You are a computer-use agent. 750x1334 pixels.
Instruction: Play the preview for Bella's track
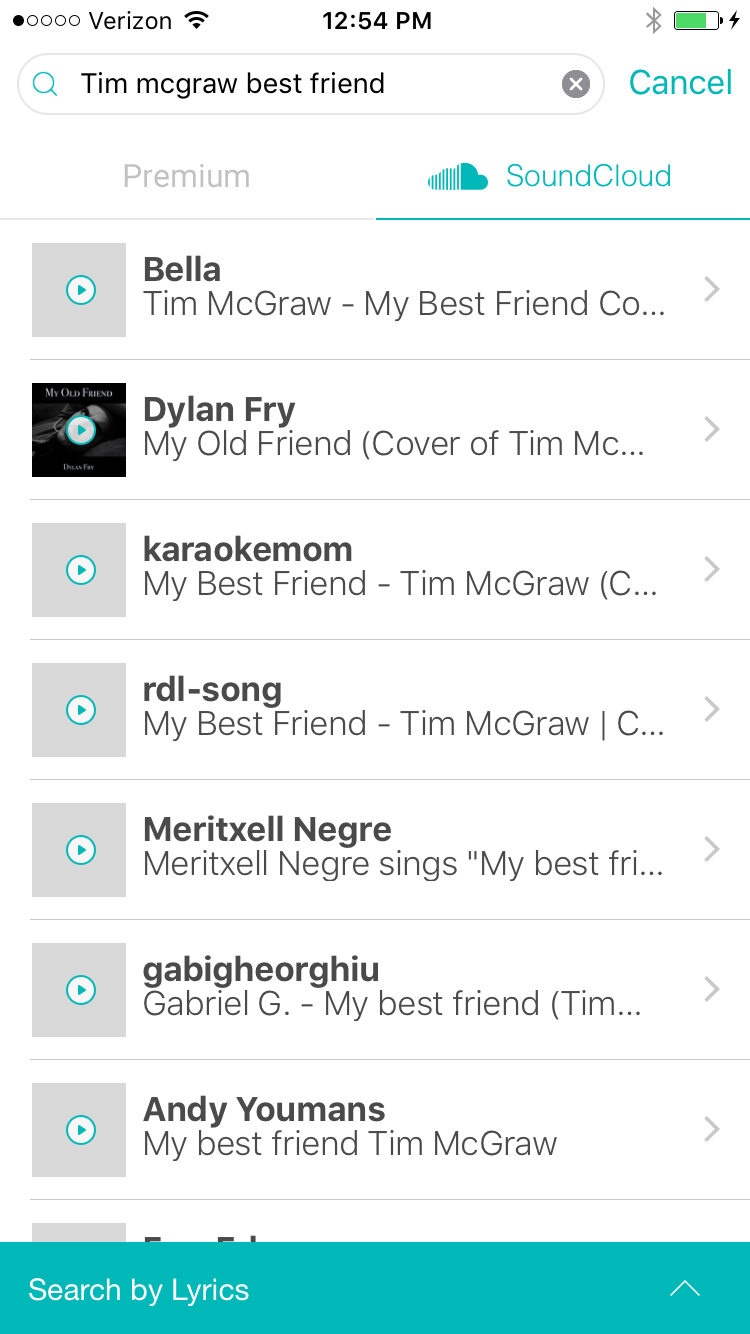tap(79, 290)
